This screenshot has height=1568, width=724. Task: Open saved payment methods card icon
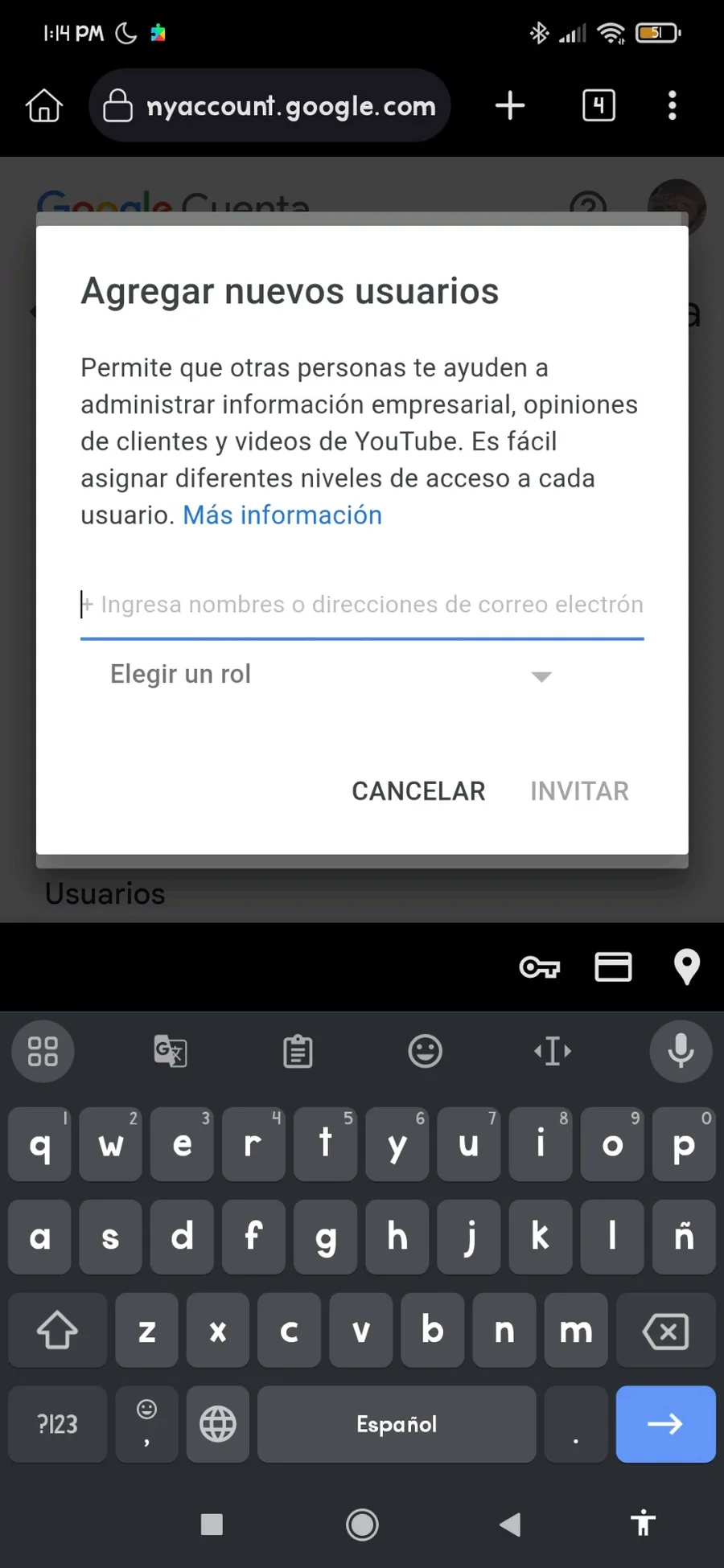click(x=613, y=967)
